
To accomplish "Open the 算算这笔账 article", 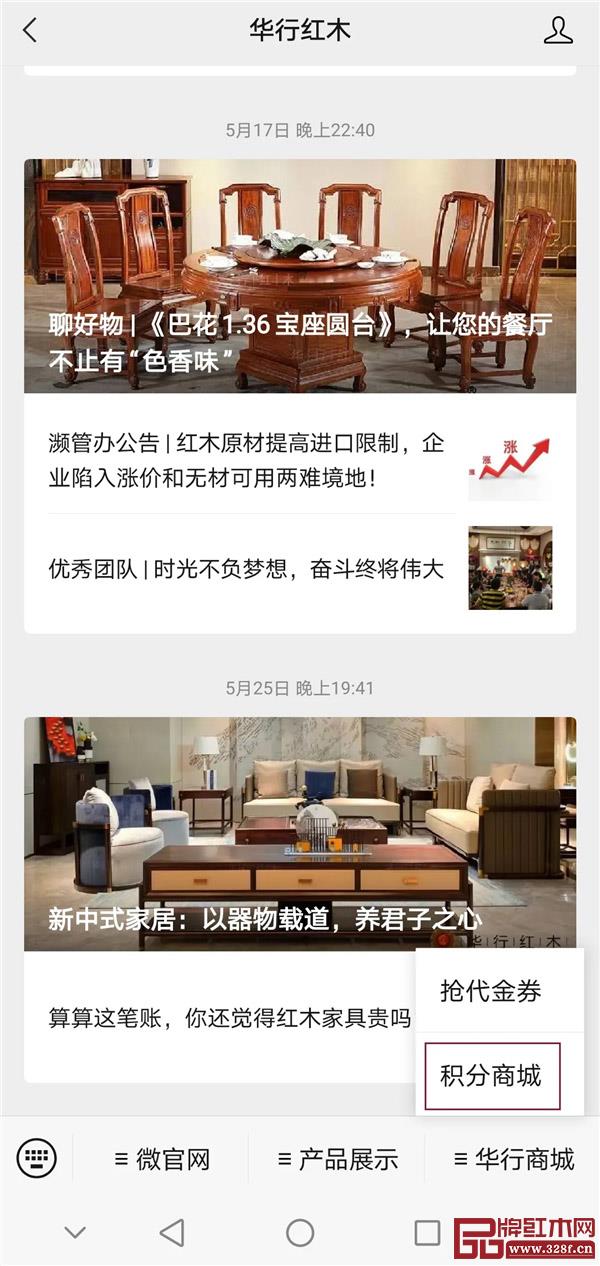I will pos(230,1018).
